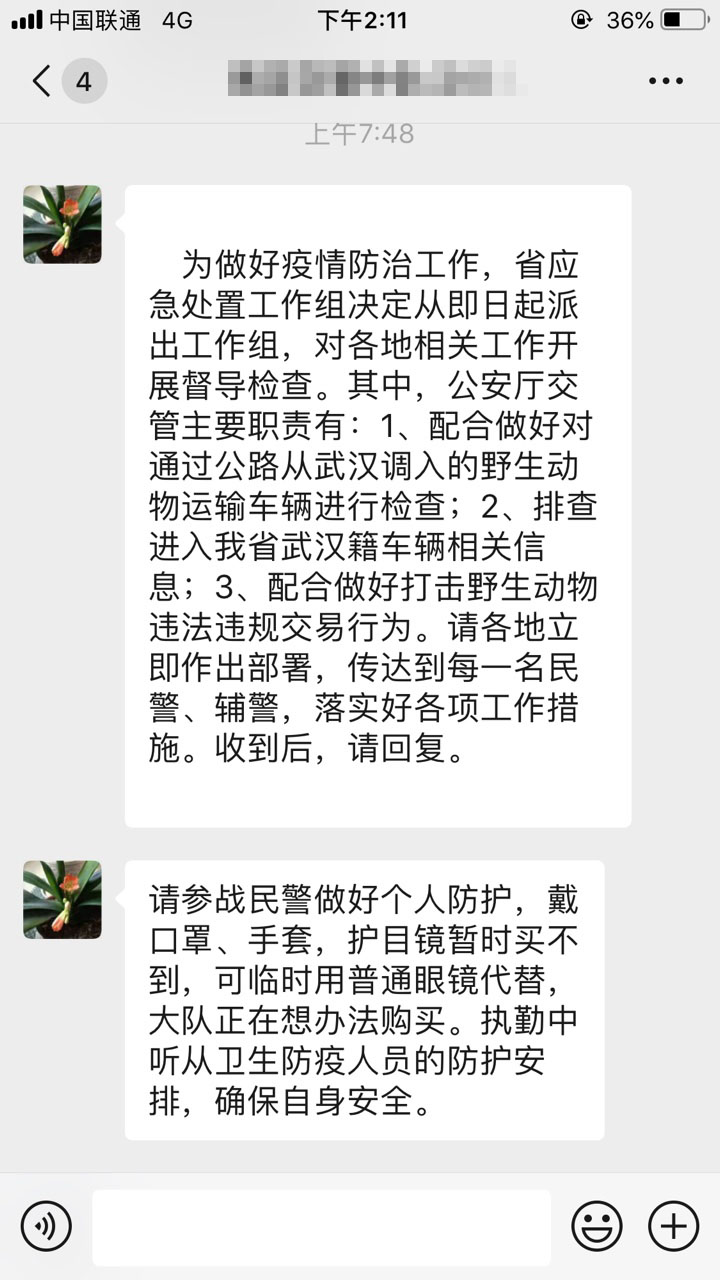Open the chat options overflow menu
Screen dimensions: 720x1280
click(665, 81)
